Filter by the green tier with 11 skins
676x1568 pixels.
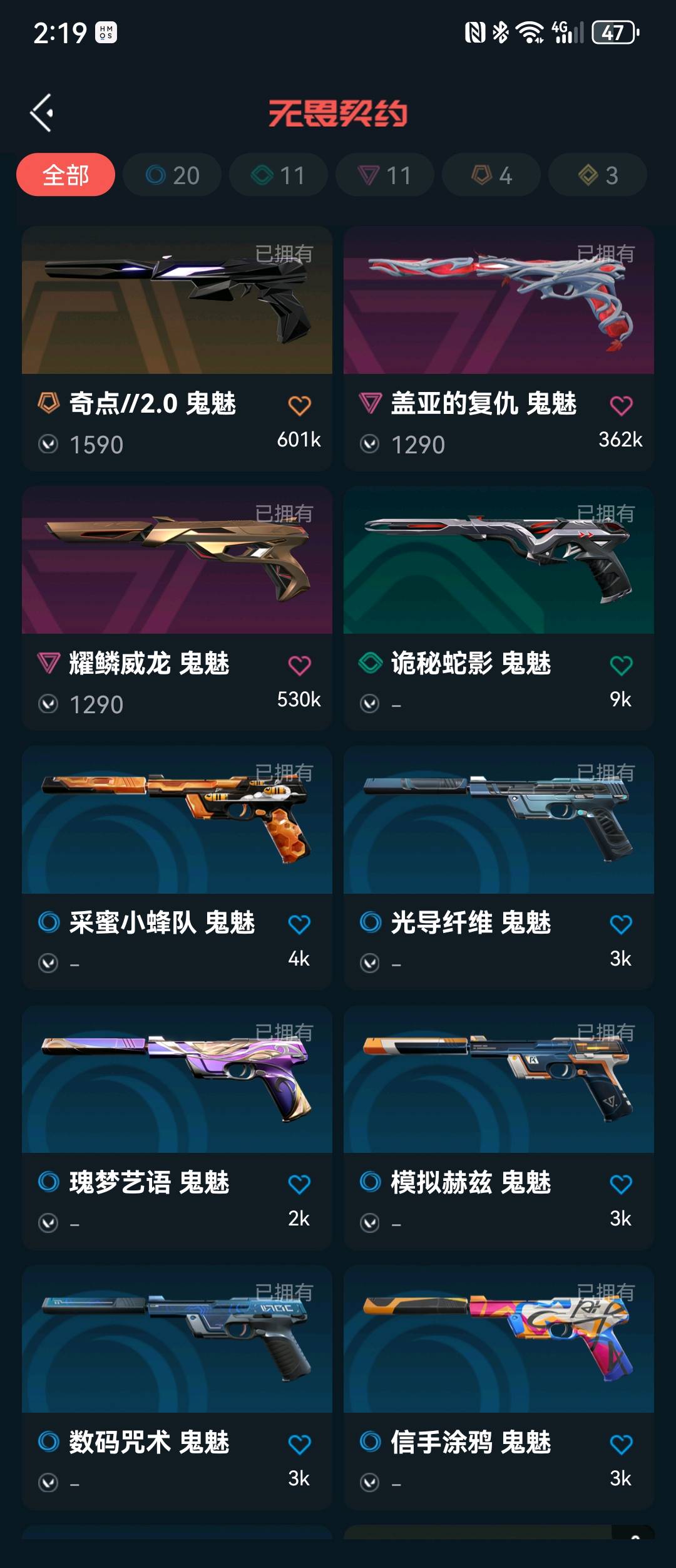(279, 175)
